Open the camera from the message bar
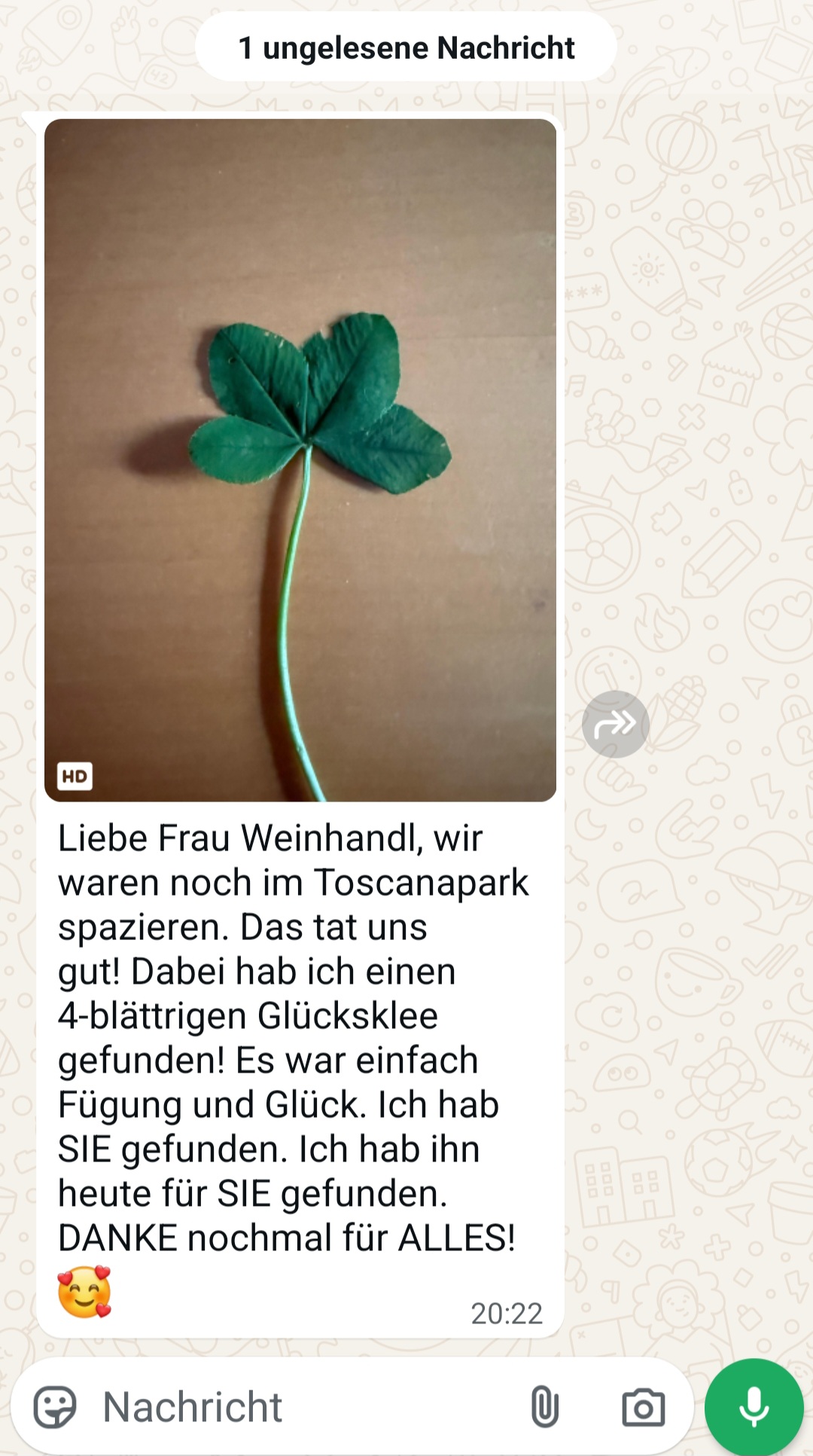Viewport: 813px width, 1456px height. coord(643,1407)
